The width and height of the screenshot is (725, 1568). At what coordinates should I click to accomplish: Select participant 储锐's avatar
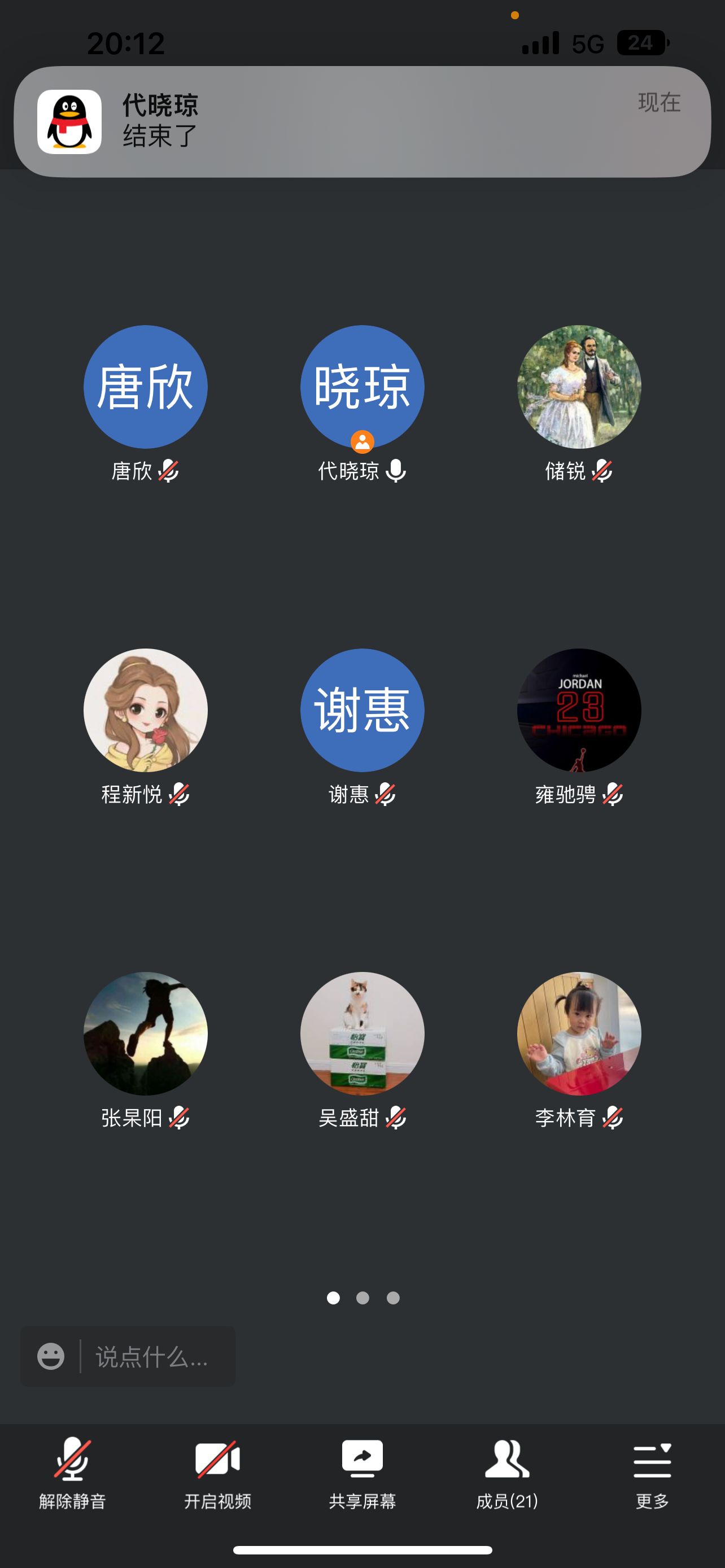[x=579, y=387]
